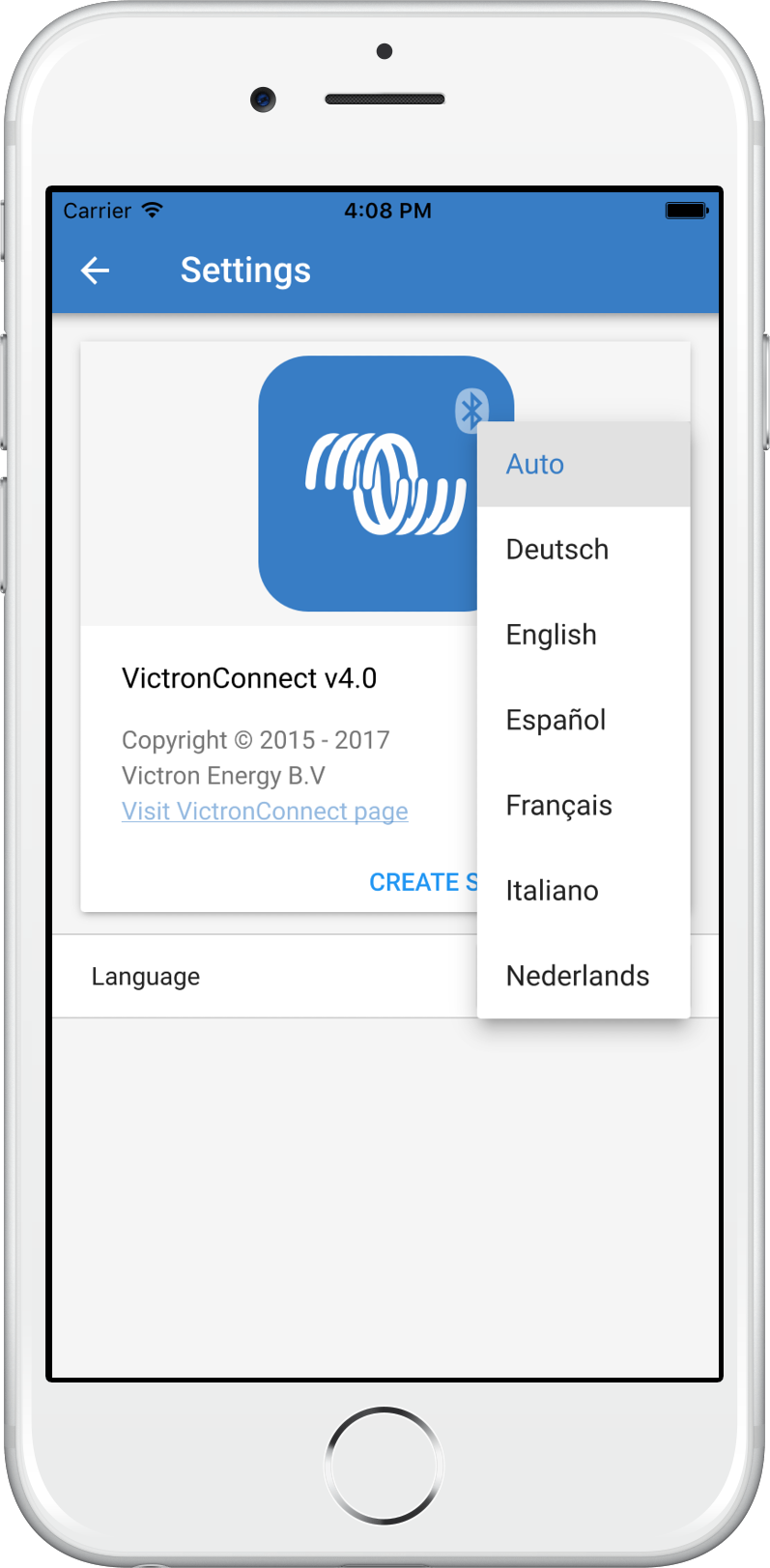The height and width of the screenshot is (1568, 770).
Task: Choose Deutsch from the language list
Action: pos(583,550)
